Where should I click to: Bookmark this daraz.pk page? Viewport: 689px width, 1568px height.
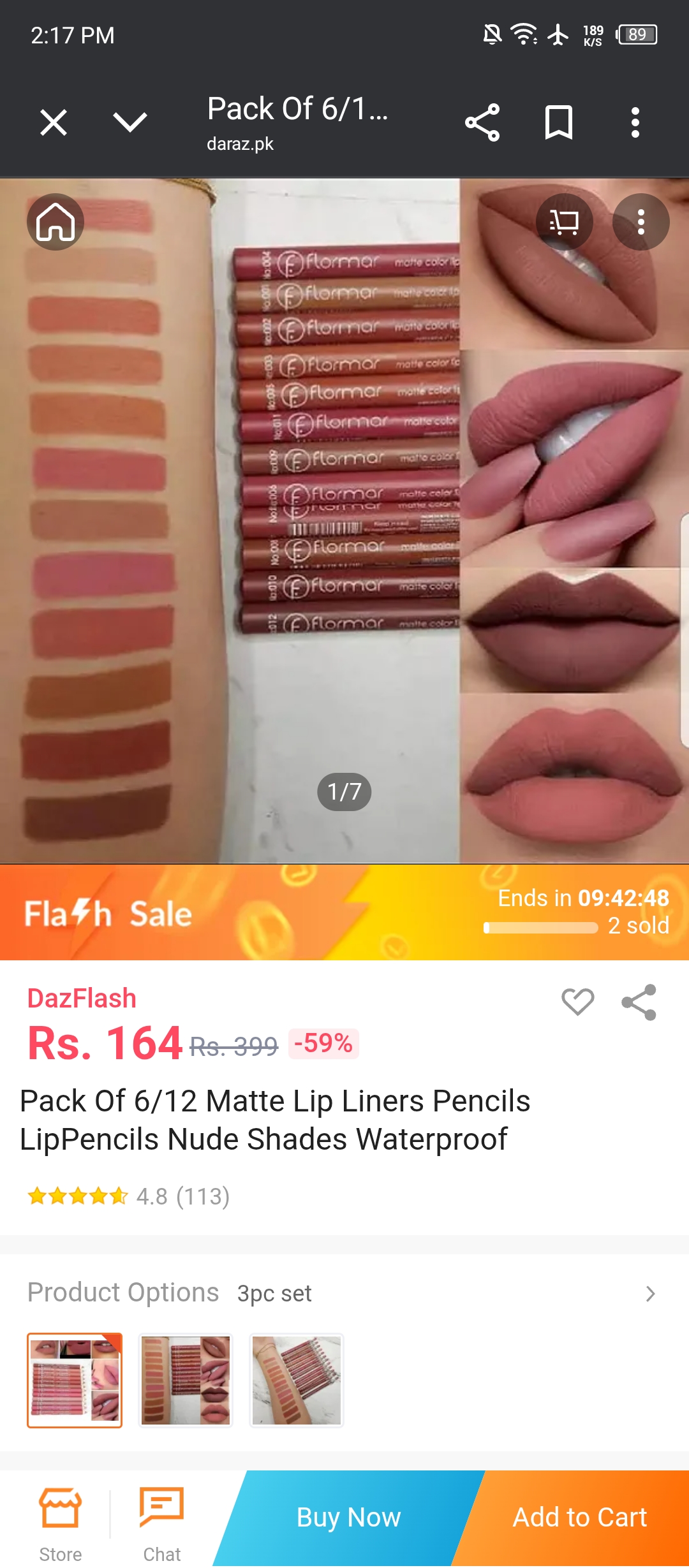[559, 122]
